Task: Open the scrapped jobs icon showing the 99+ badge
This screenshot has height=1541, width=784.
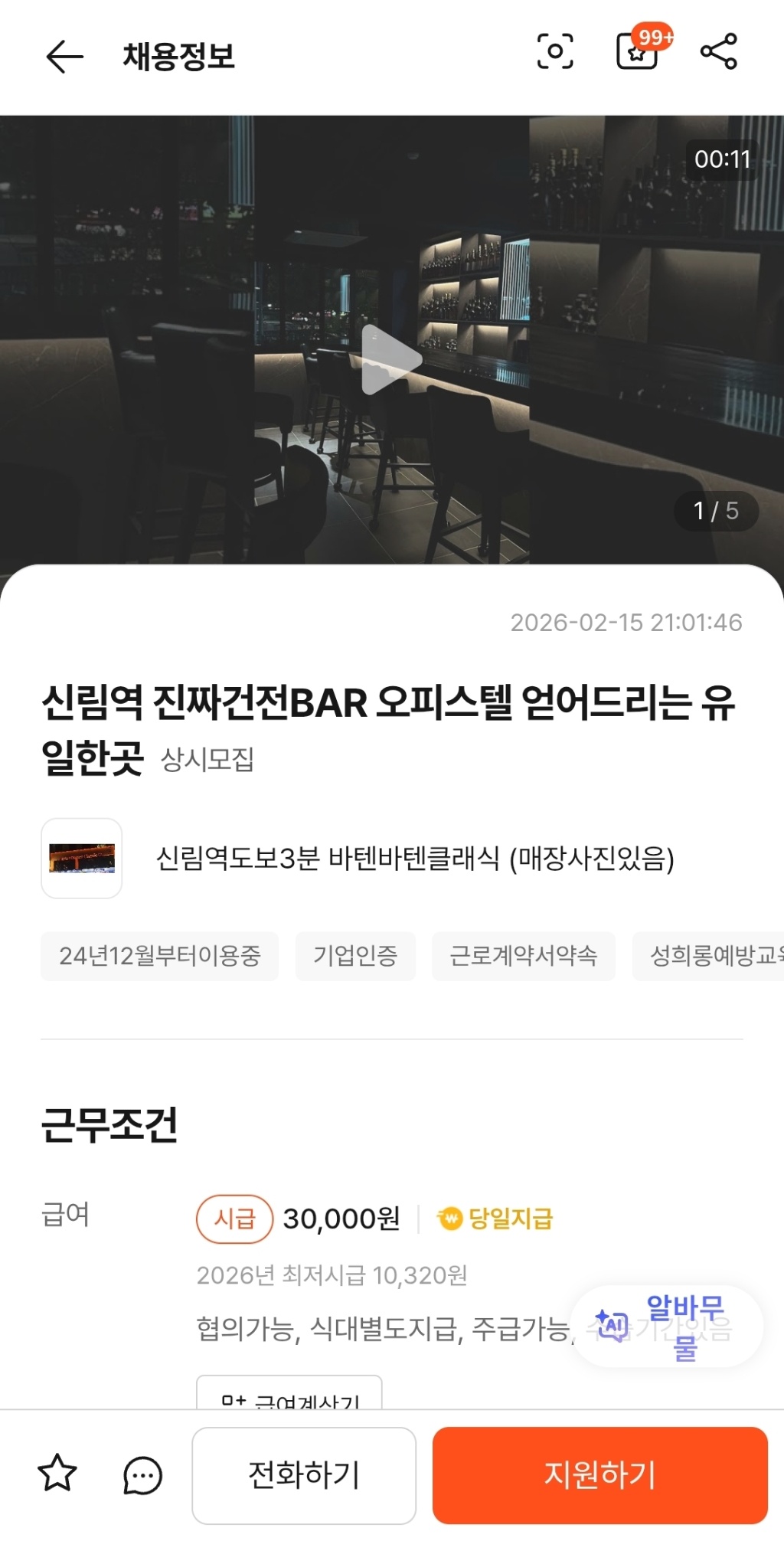Action: 639,52
